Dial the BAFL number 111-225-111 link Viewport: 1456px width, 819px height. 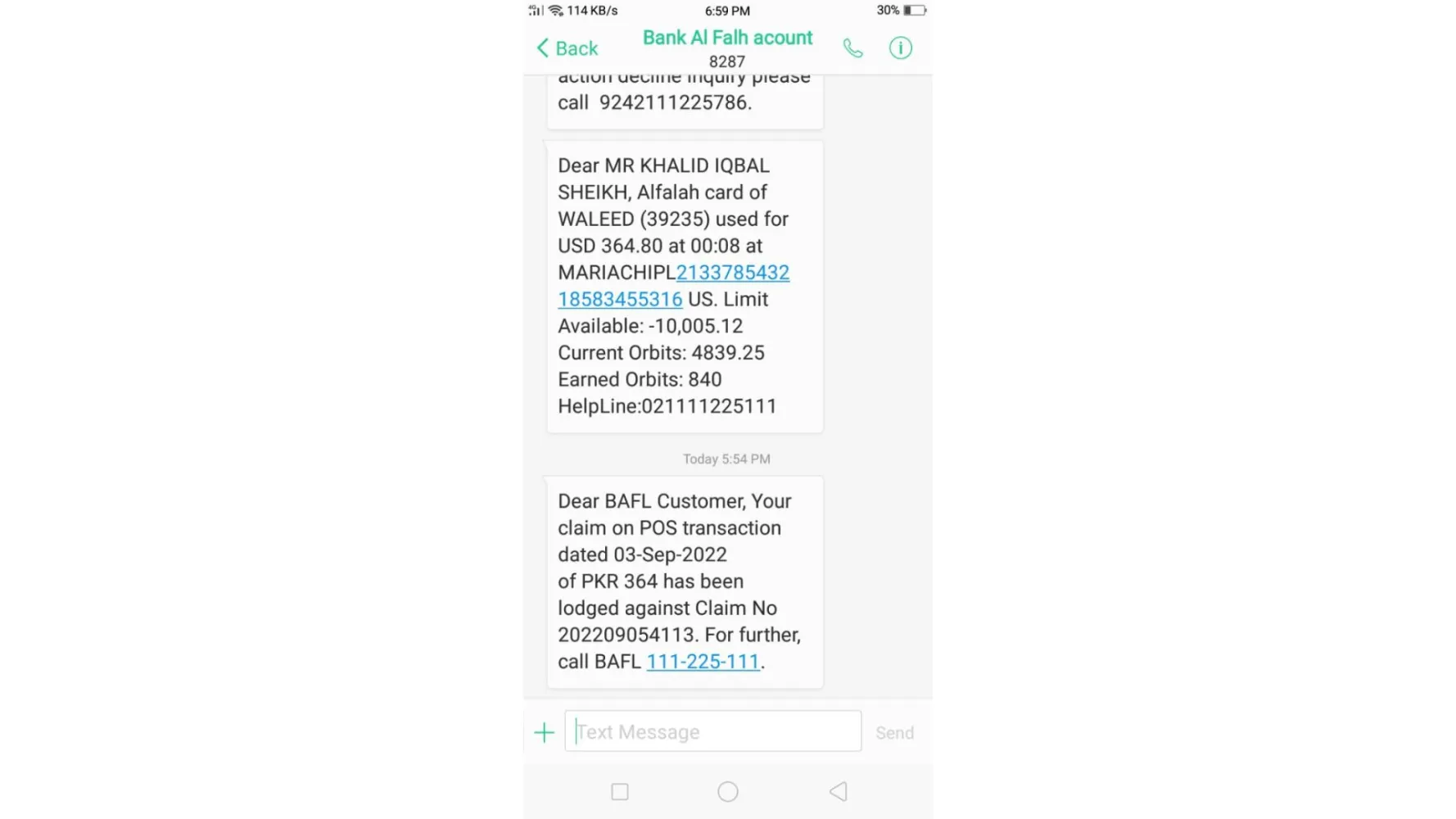tap(703, 662)
